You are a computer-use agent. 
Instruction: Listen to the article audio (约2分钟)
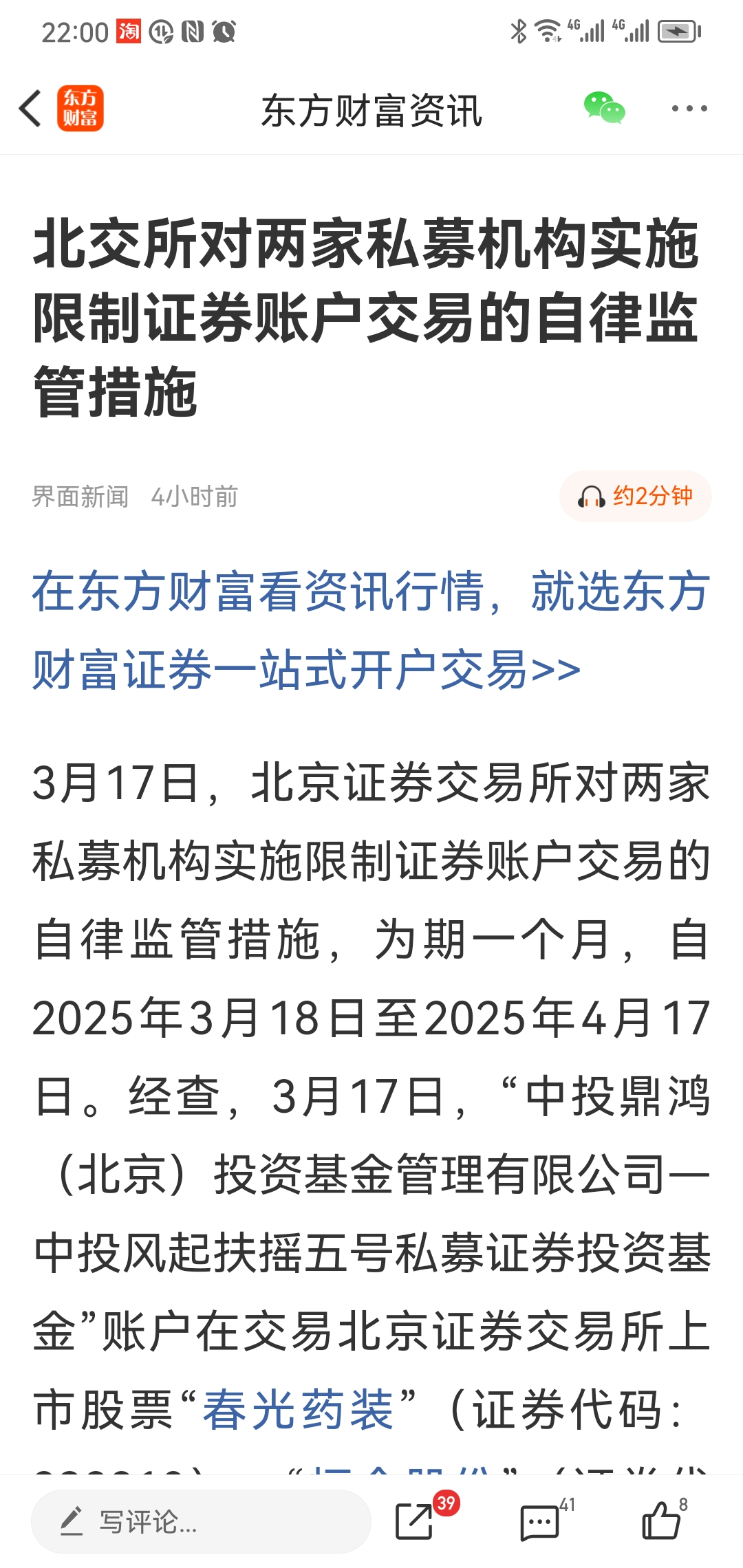point(635,496)
